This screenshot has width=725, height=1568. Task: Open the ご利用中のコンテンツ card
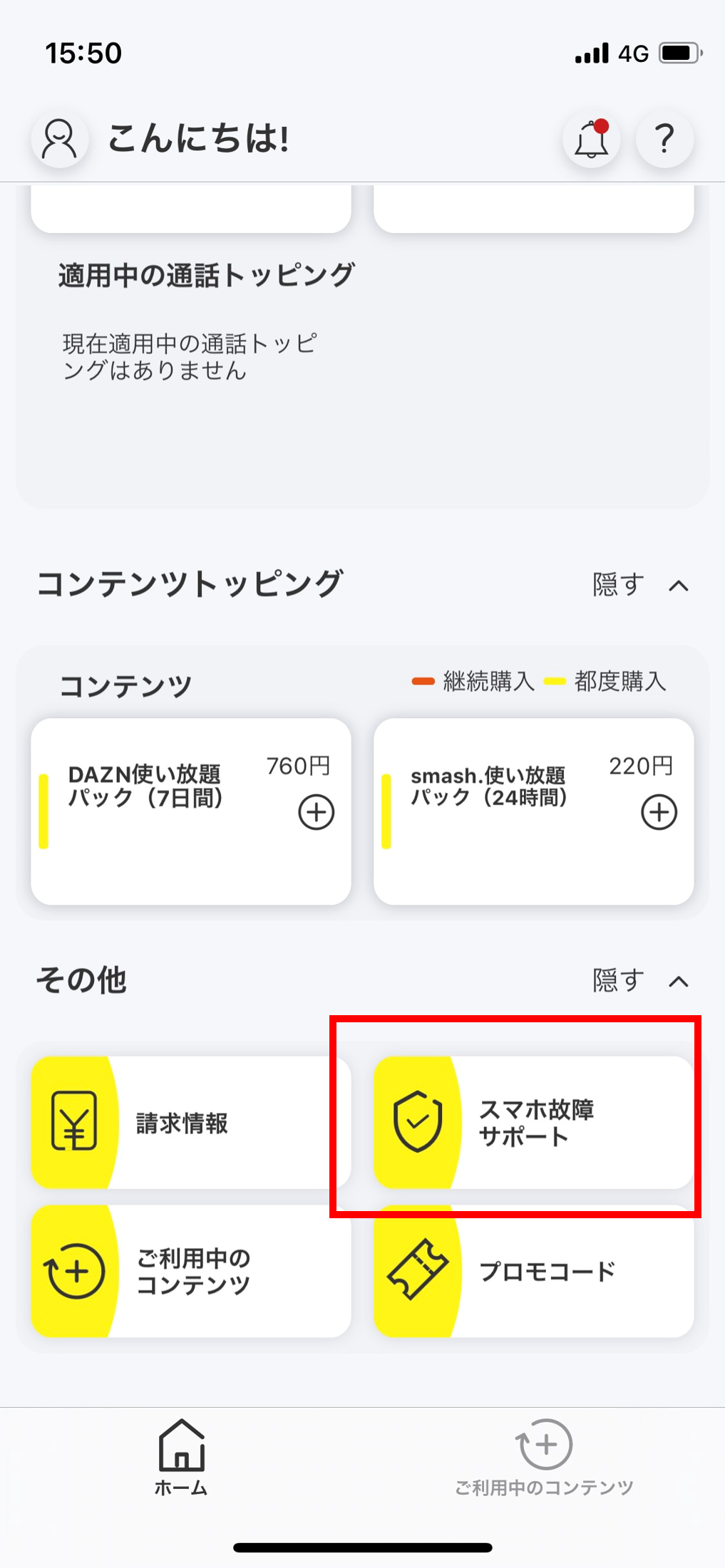click(191, 1272)
